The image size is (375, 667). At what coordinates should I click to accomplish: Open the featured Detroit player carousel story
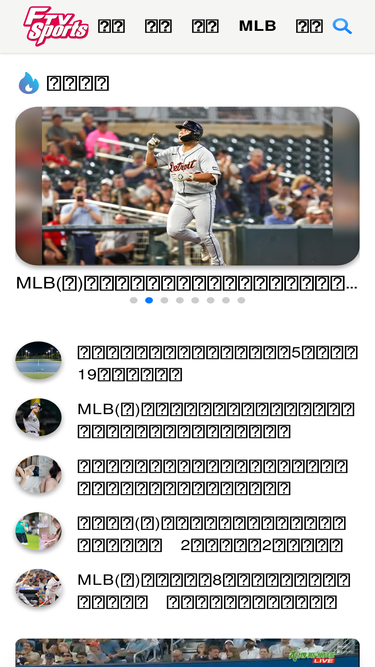tap(188, 186)
